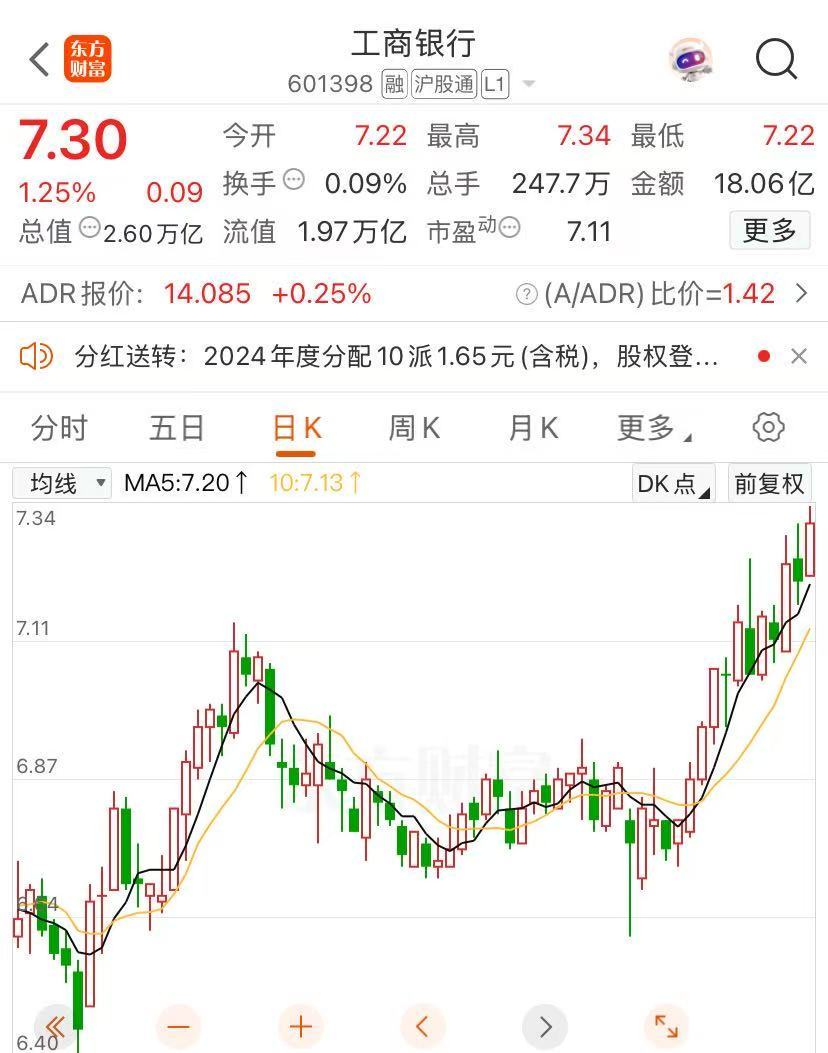Select the 日K chart tab
This screenshot has height=1053, width=828.
click(x=296, y=428)
